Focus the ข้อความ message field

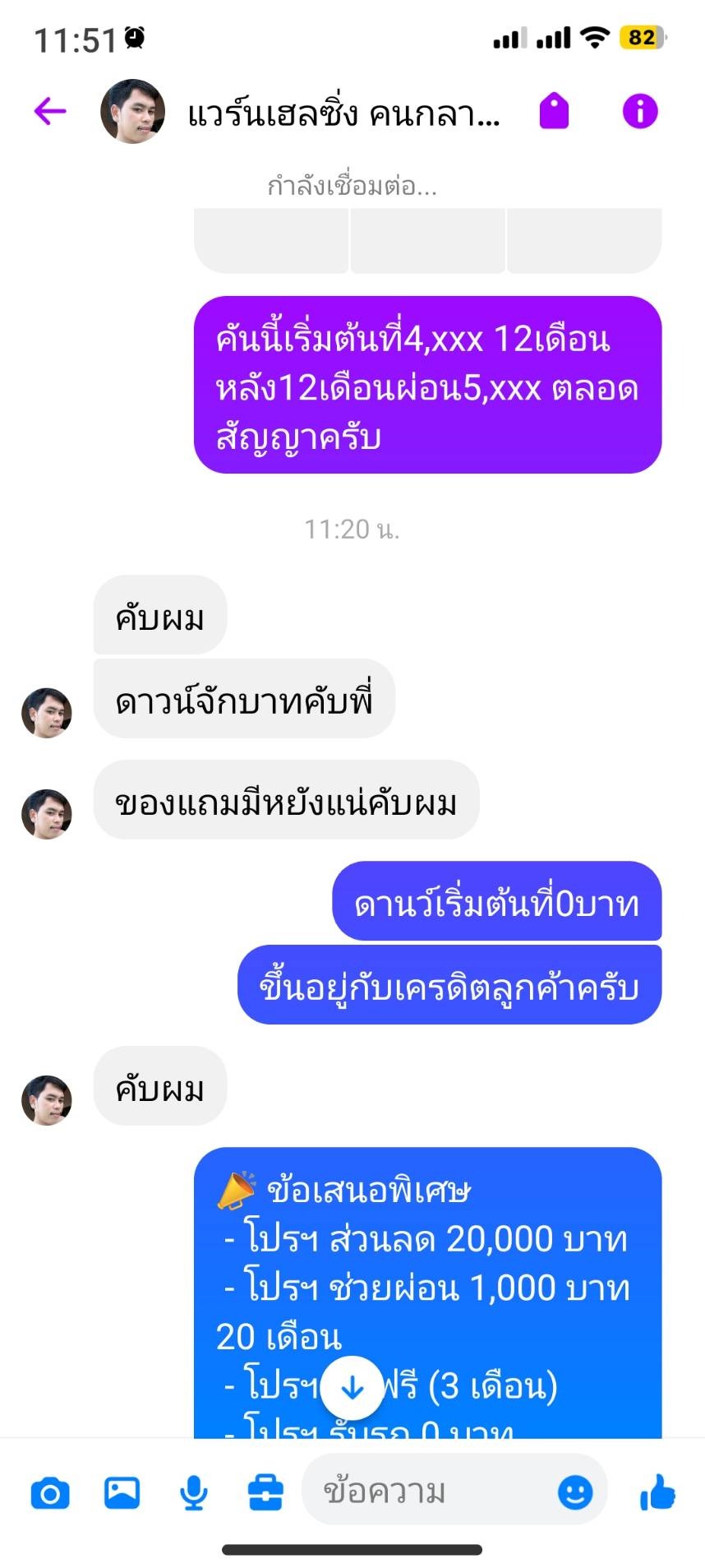[427, 1491]
